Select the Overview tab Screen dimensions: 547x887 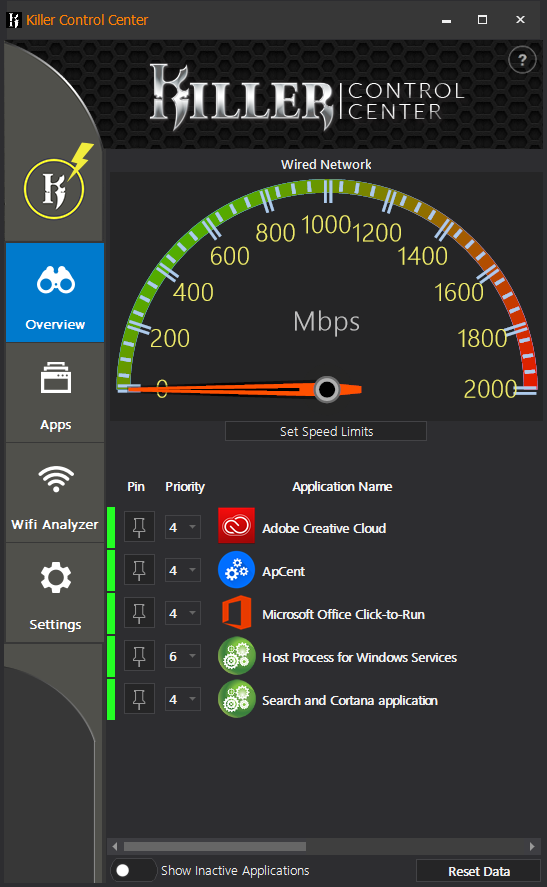click(55, 292)
